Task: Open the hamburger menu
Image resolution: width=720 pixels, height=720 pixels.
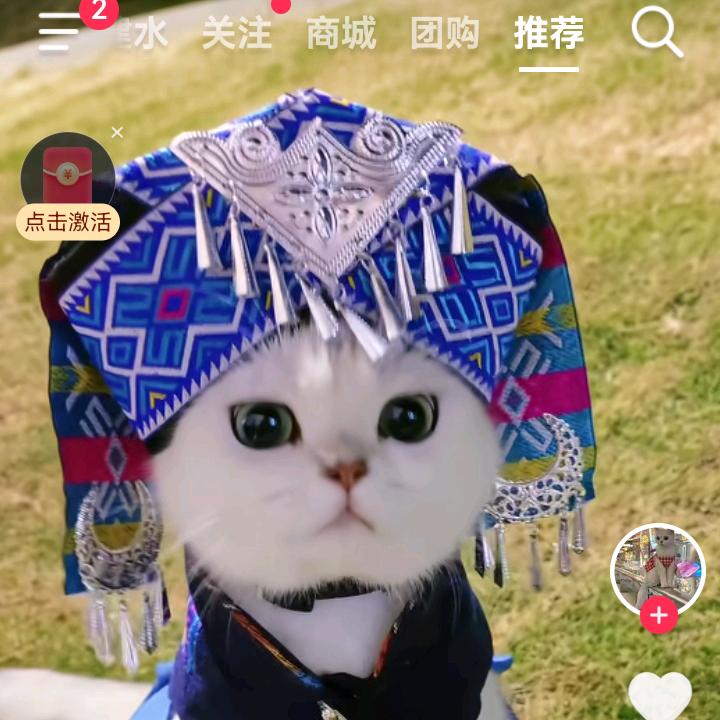Action: [59, 32]
